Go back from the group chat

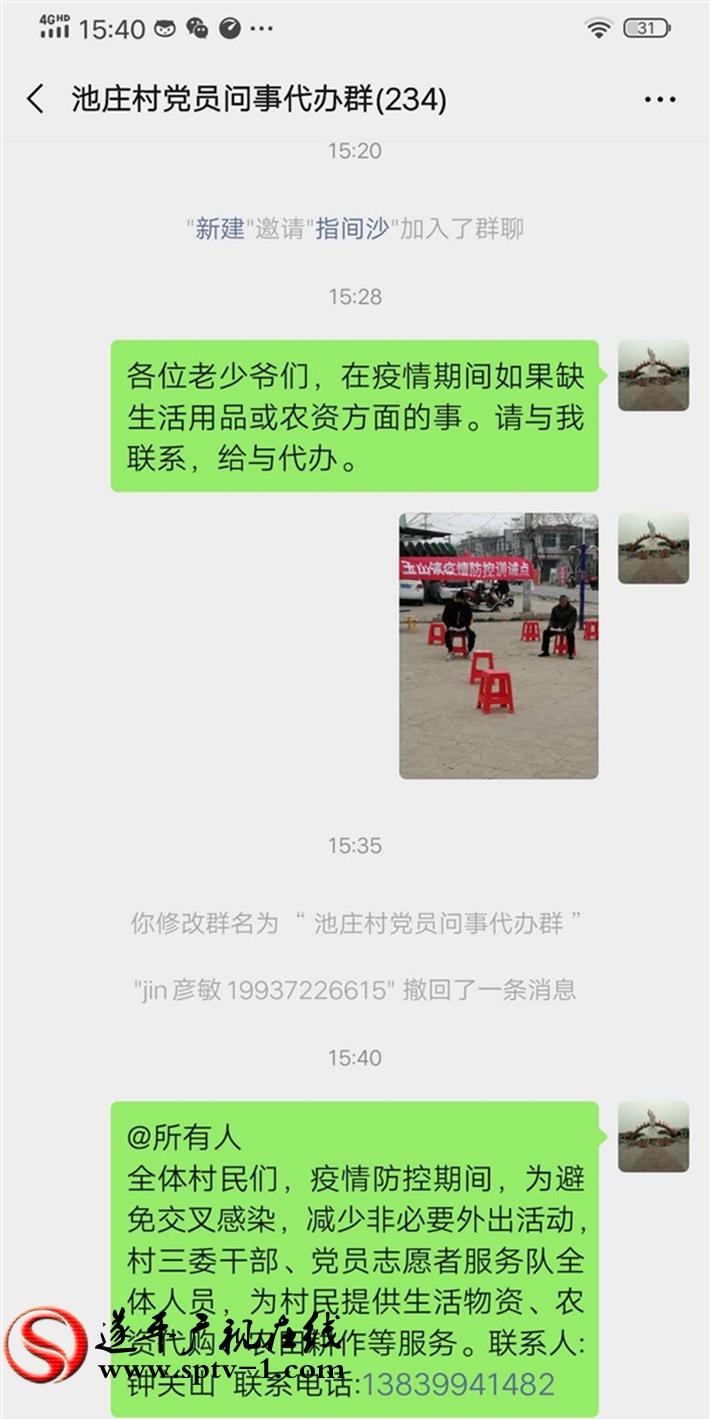pos(36,99)
